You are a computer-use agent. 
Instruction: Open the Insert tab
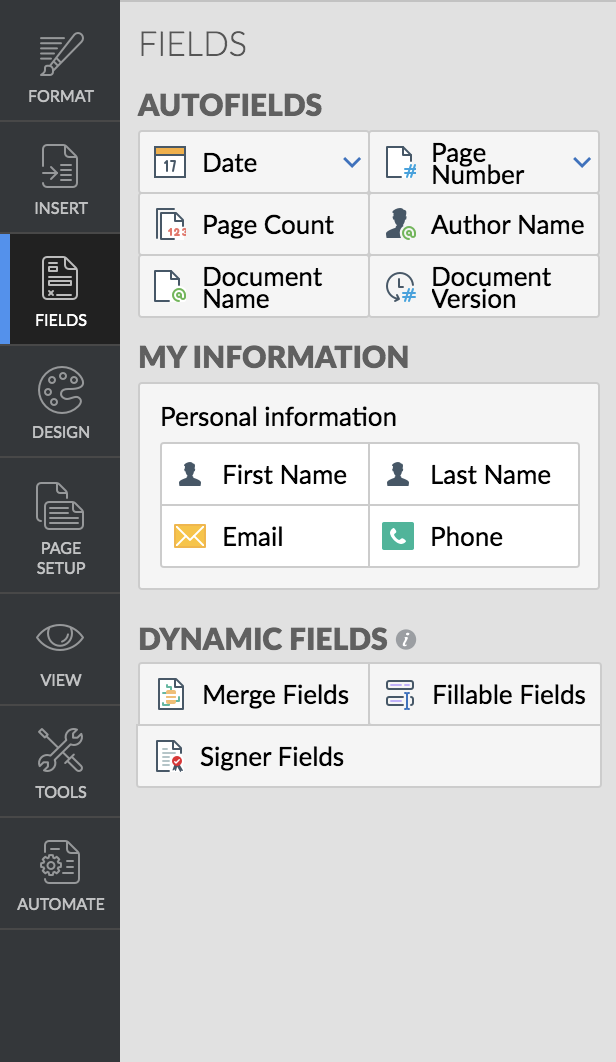pyautogui.click(x=60, y=180)
